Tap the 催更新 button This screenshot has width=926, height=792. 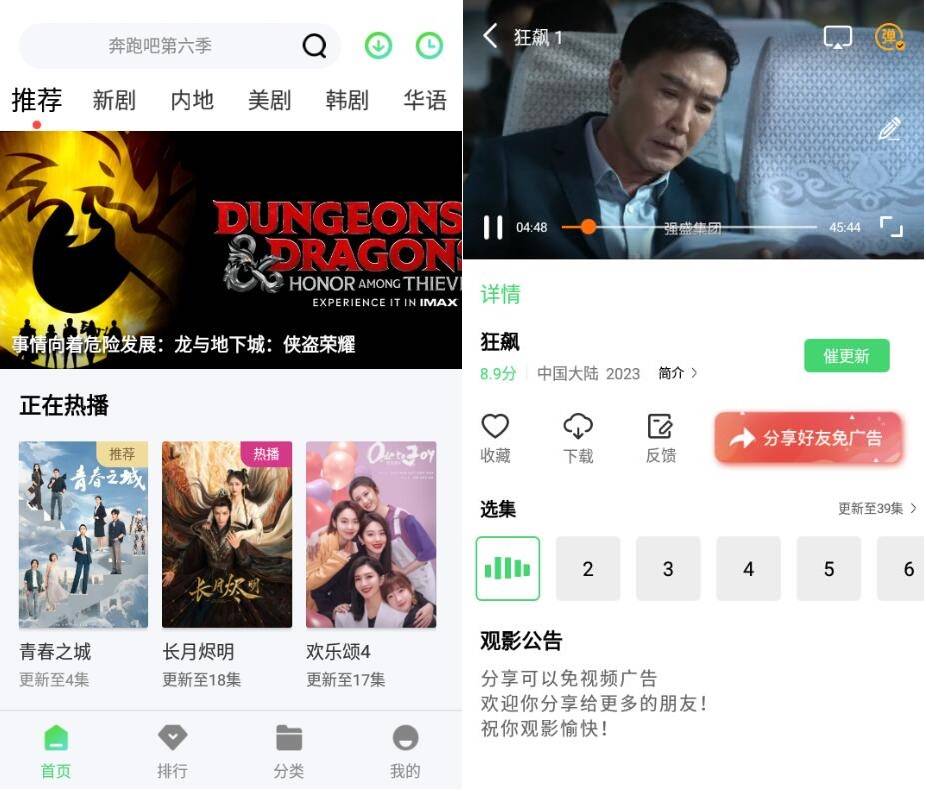pos(846,356)
